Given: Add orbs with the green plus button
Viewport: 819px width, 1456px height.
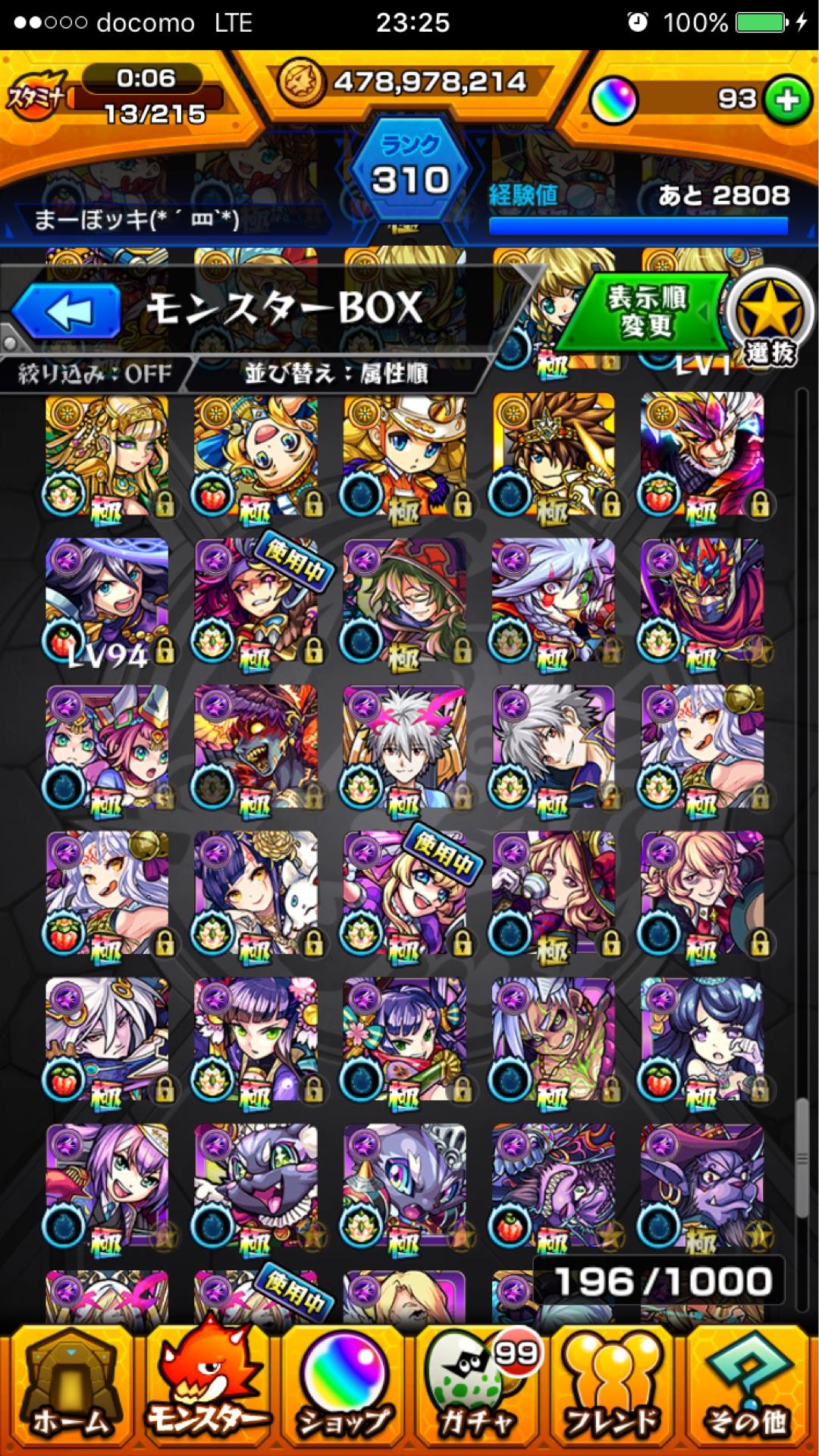Looking at the screenshot, I should tap(787, 100).
